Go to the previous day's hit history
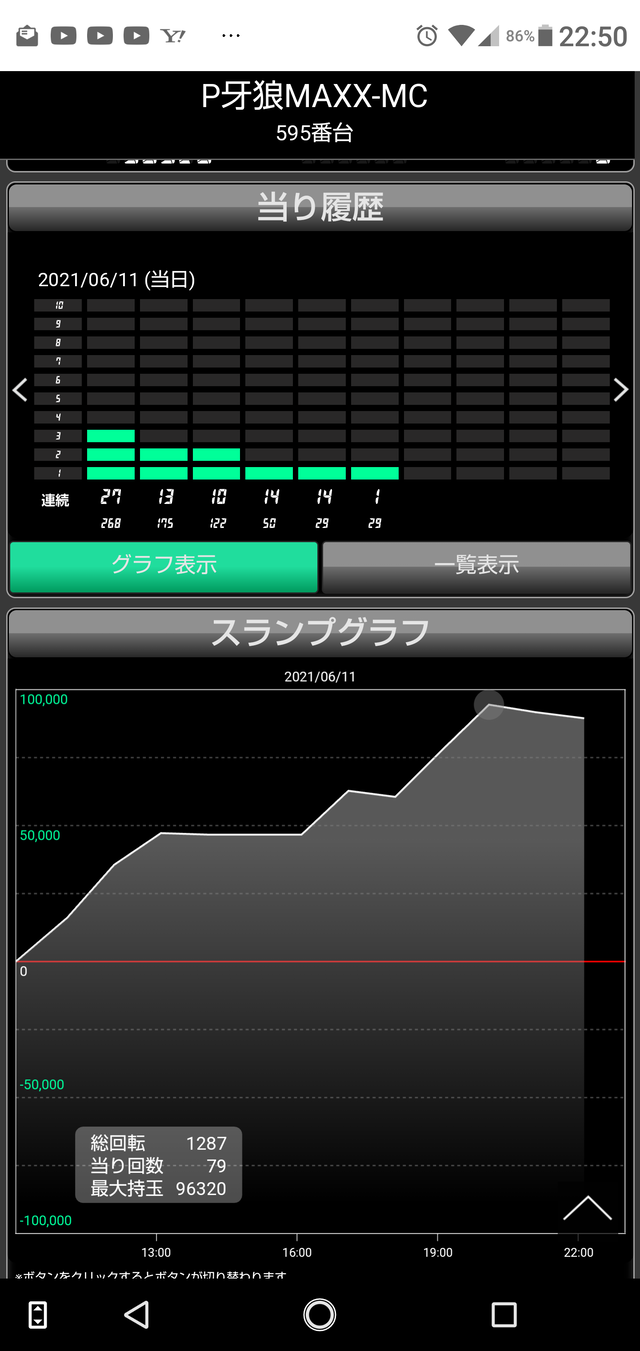This screenshot has width=640, height=1351. pyautogui.click(x=20, y=390)
